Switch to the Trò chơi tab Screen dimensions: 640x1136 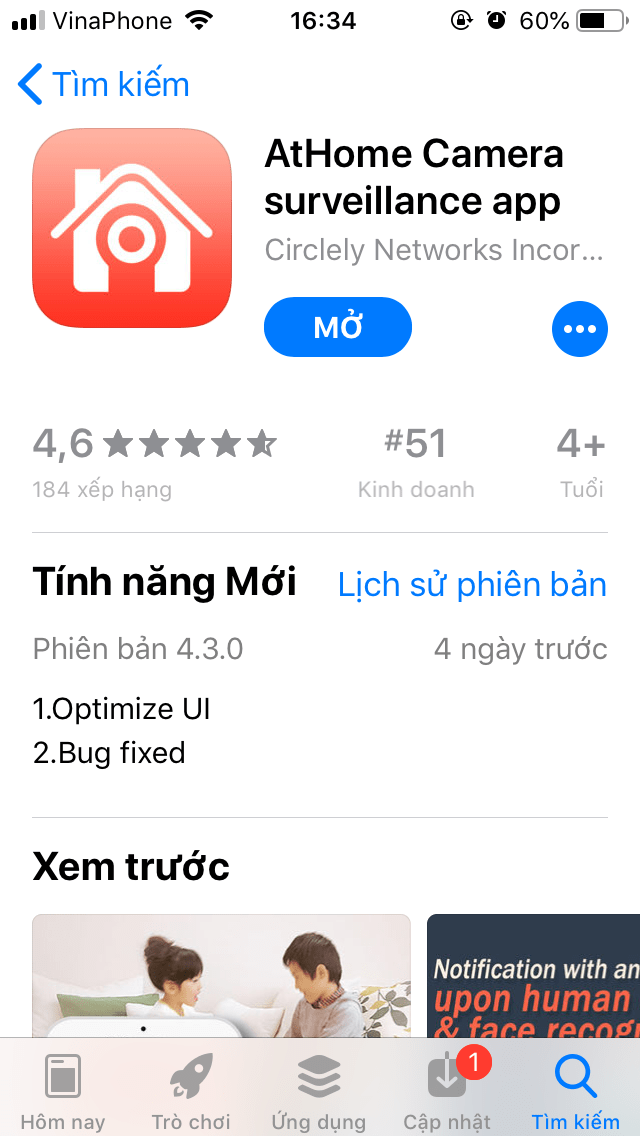click(191, 1090)
